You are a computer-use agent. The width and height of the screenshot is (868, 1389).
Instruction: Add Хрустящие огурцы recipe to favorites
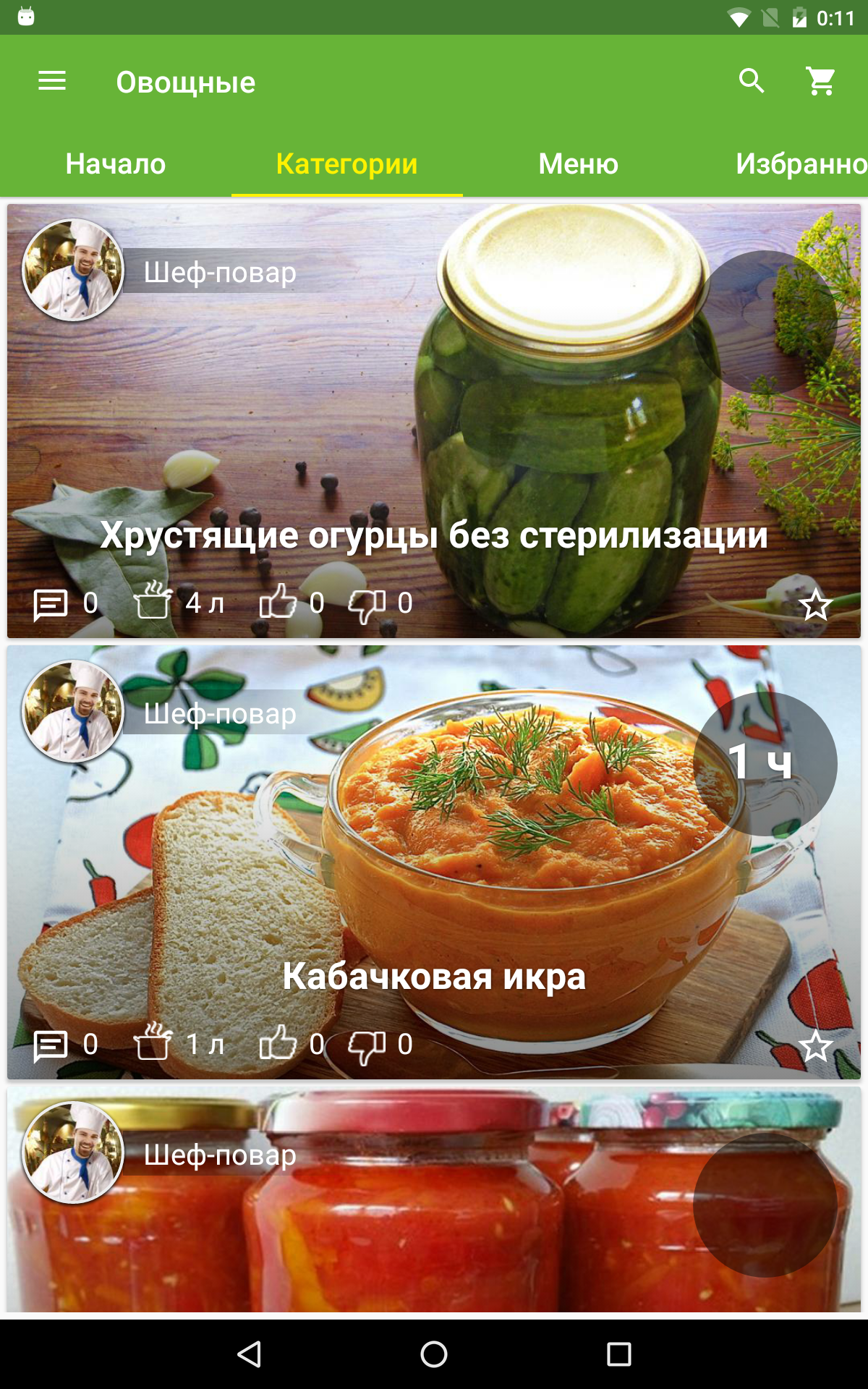[x=815, y=604]
